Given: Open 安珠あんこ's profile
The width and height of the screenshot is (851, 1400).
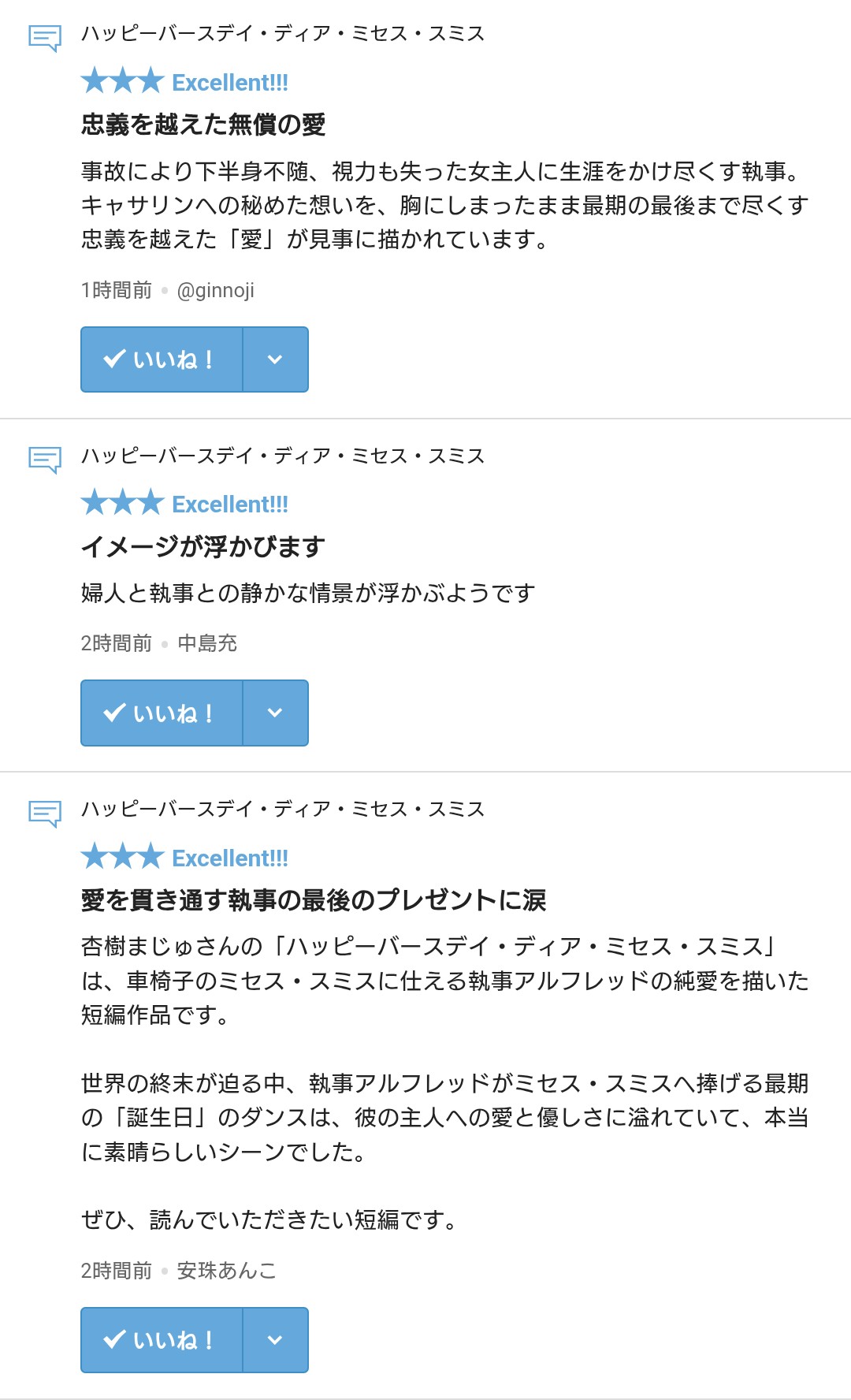Looking at the screenshot, I should tap(227, 1271).
